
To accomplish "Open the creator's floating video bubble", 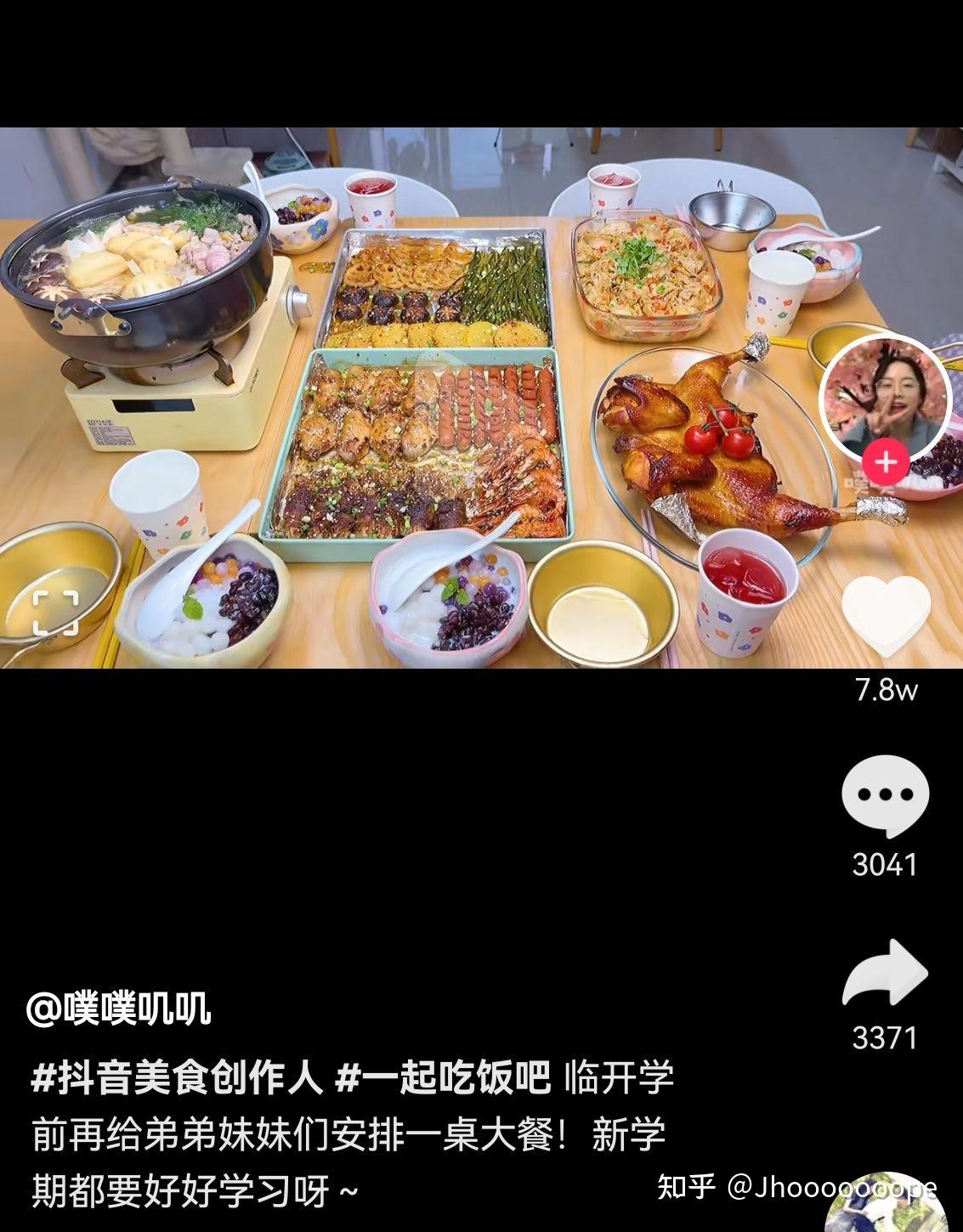I will [x=885, y=399].
